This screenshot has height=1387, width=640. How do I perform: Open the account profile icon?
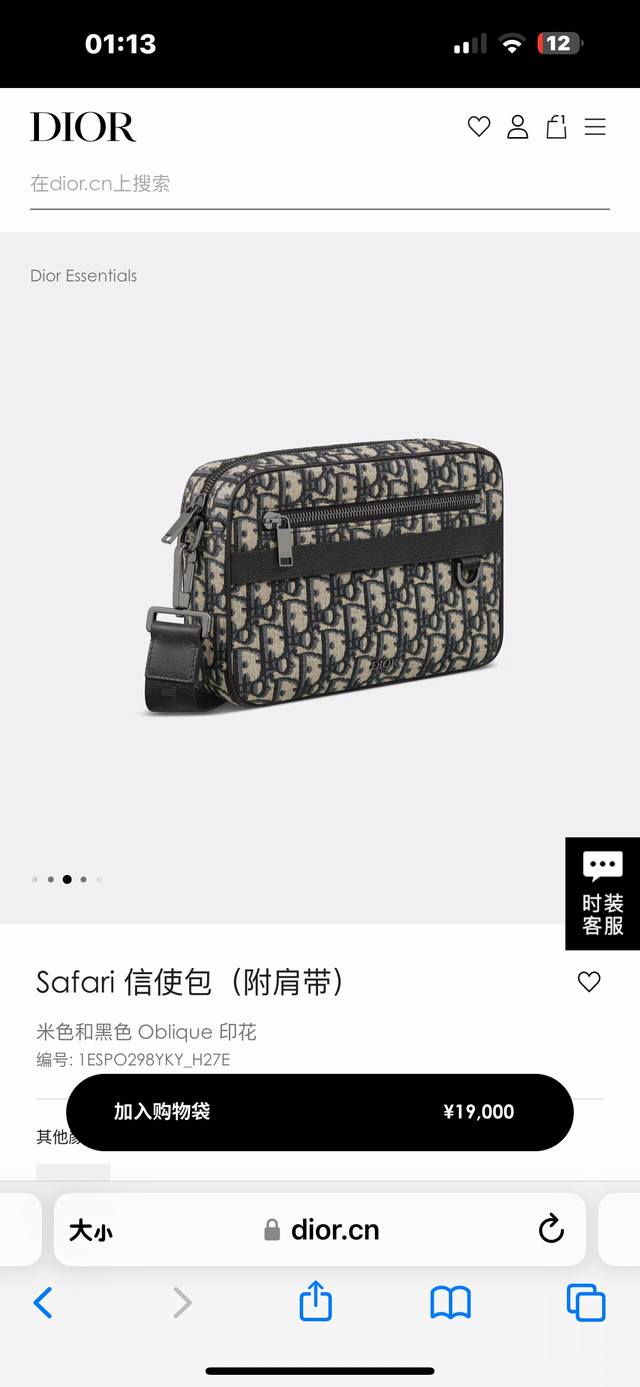tap(517, 126)
